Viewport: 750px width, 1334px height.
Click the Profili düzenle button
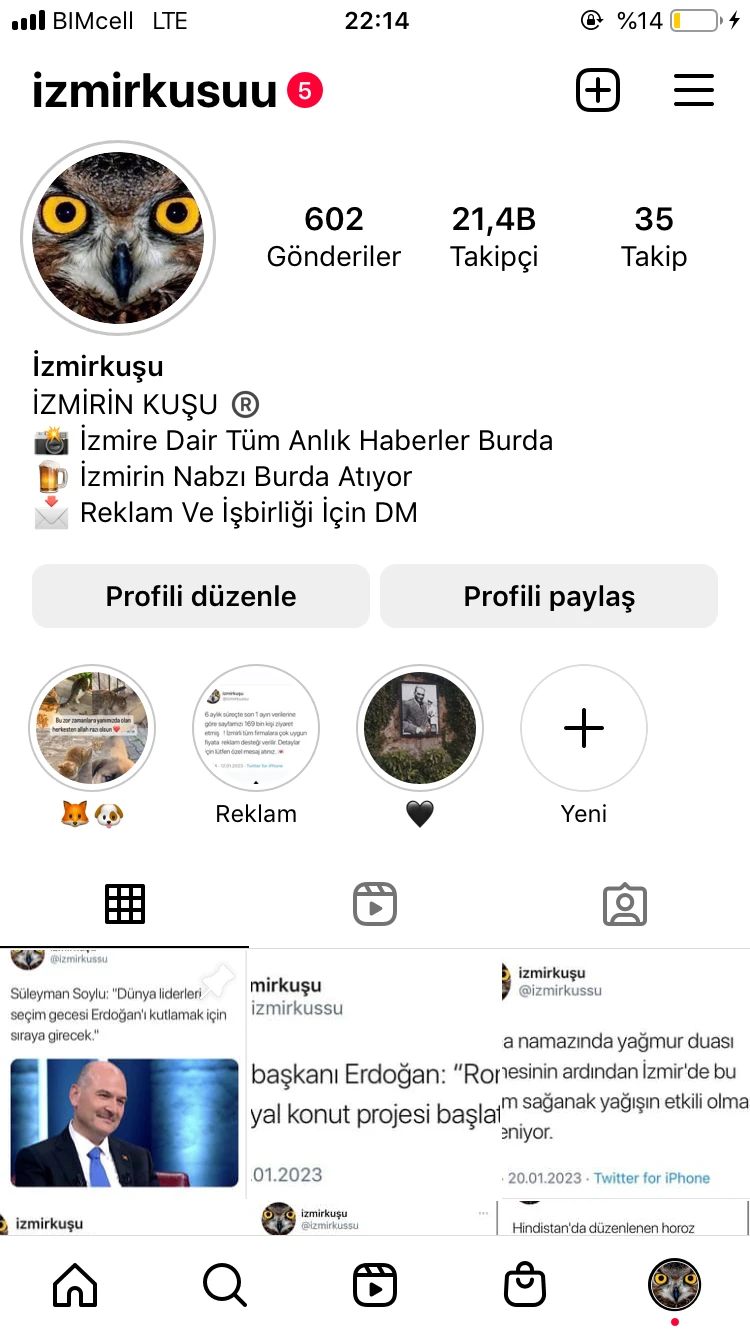pos(200,596)
